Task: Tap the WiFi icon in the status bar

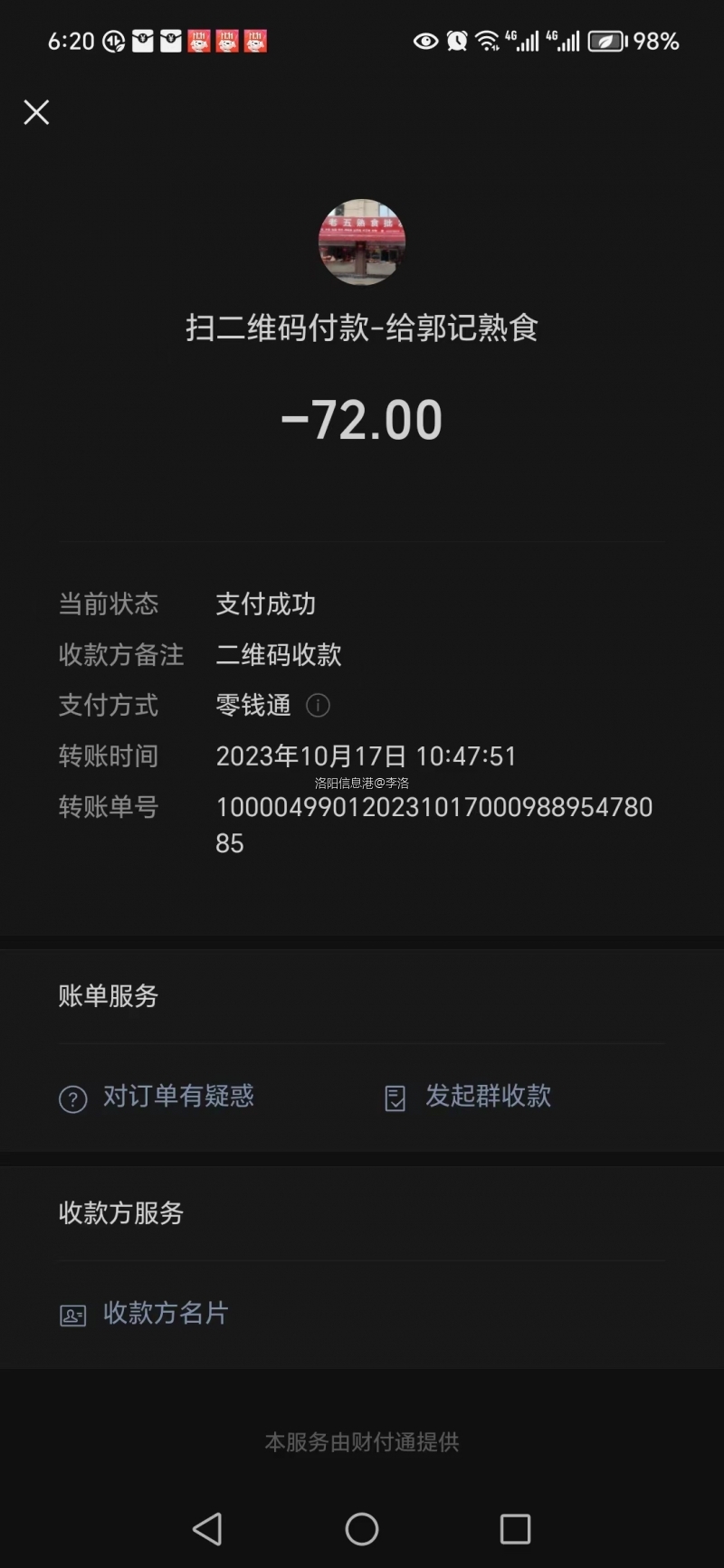Action: tap(488, 41)
